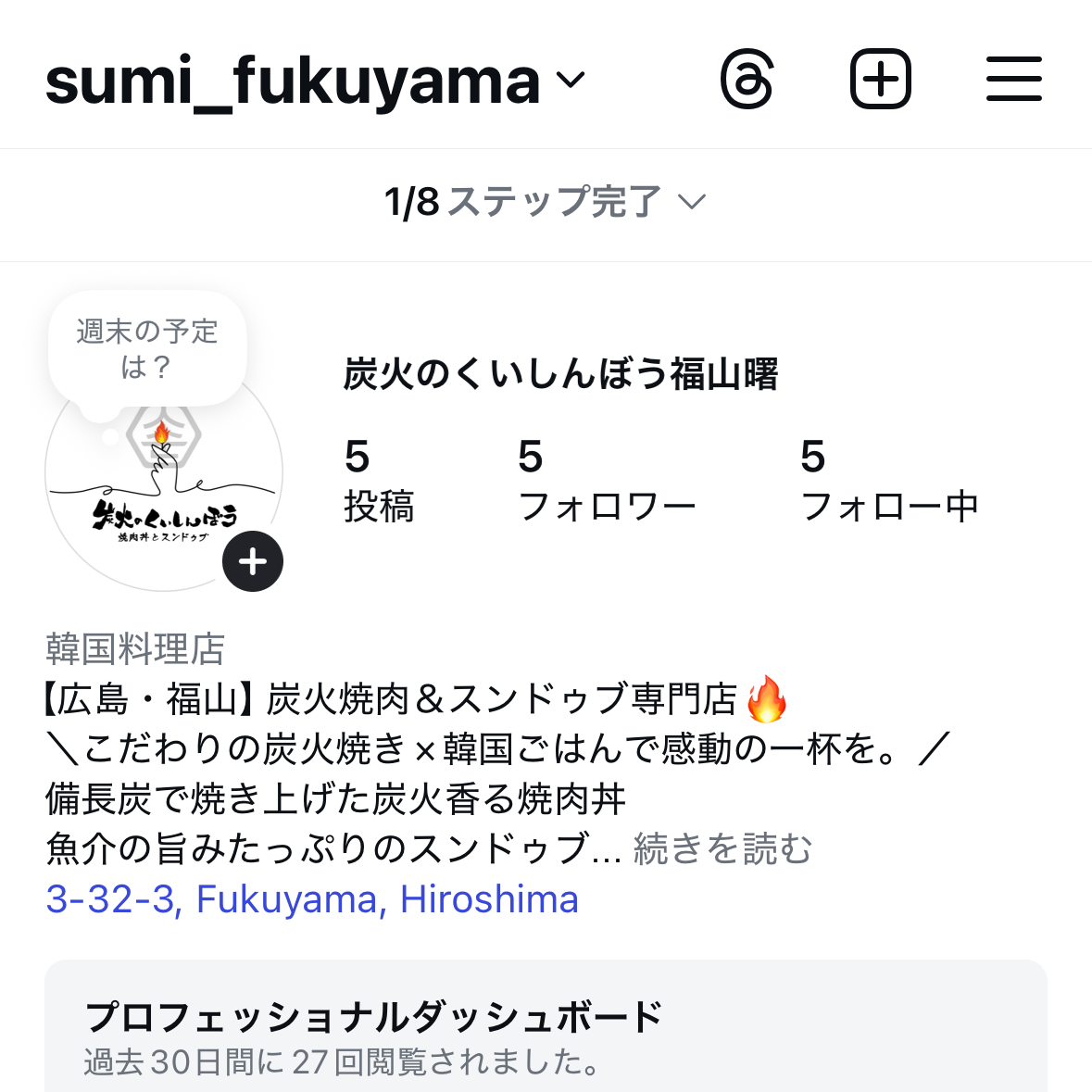Open the 3-32-3, Fukuyama, Hiroshima address link
1092x1092 pixels.
coord(312,899)
